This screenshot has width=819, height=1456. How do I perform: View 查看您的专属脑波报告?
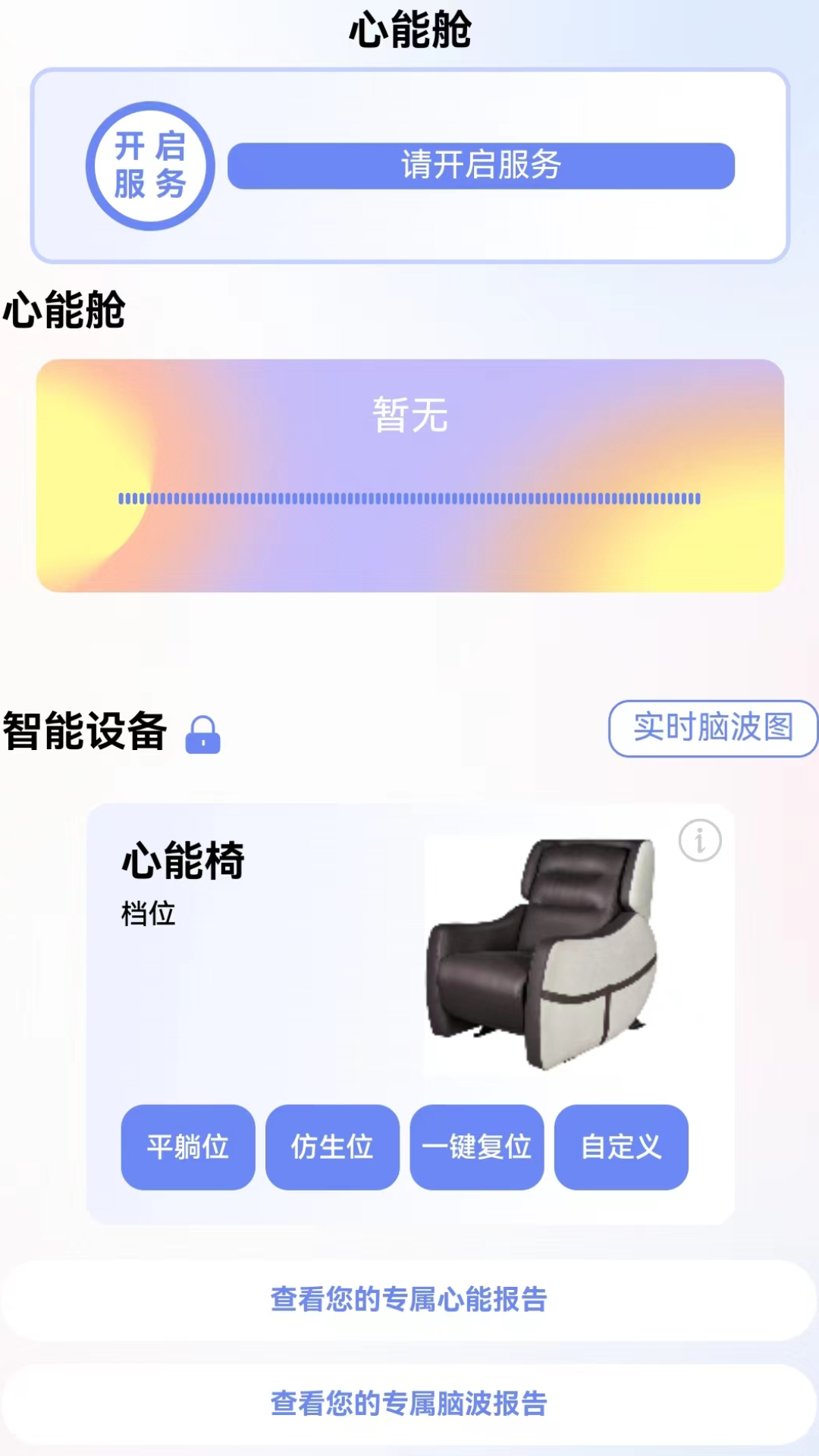point(409,1404)
